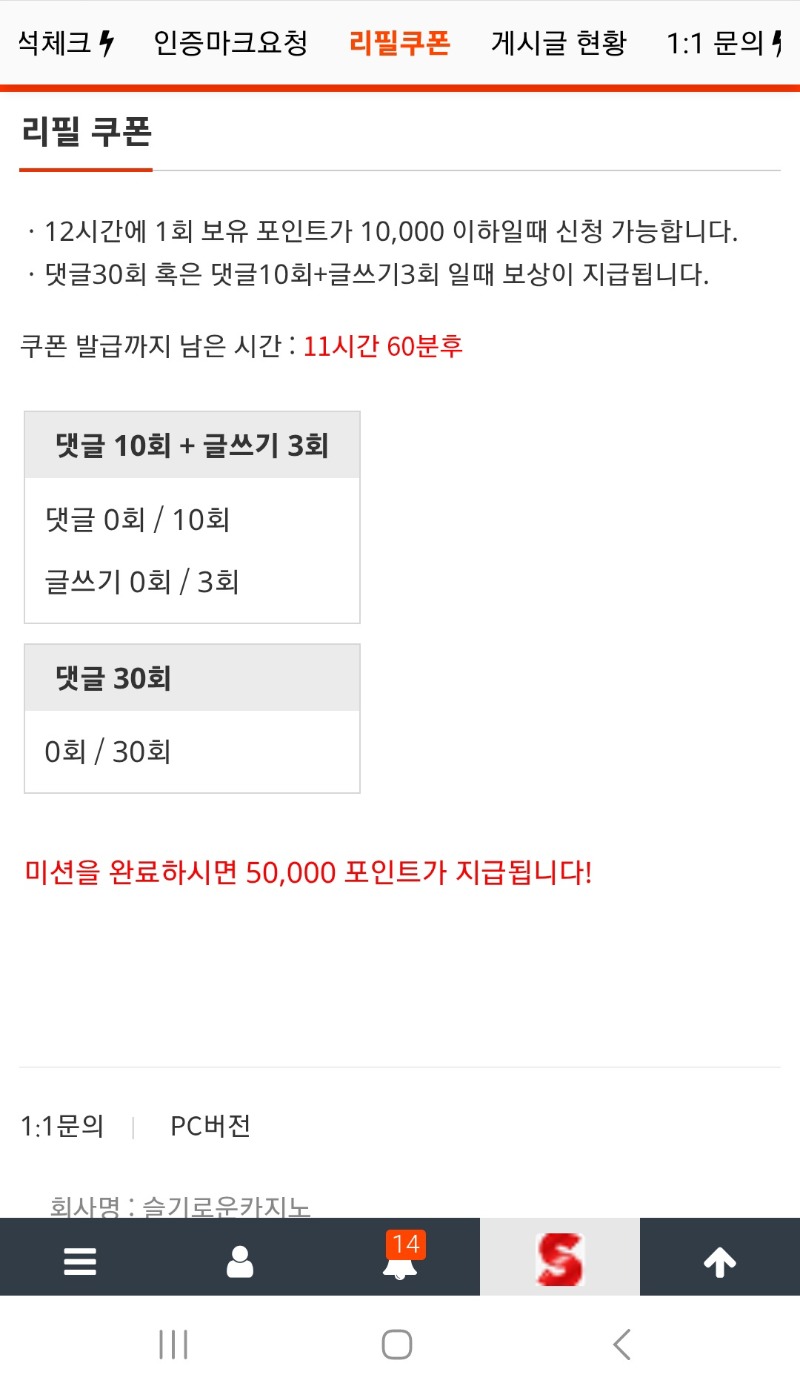
Task: Go back using the system back button
Action: pyautogui.click(x=622, y=1344)
